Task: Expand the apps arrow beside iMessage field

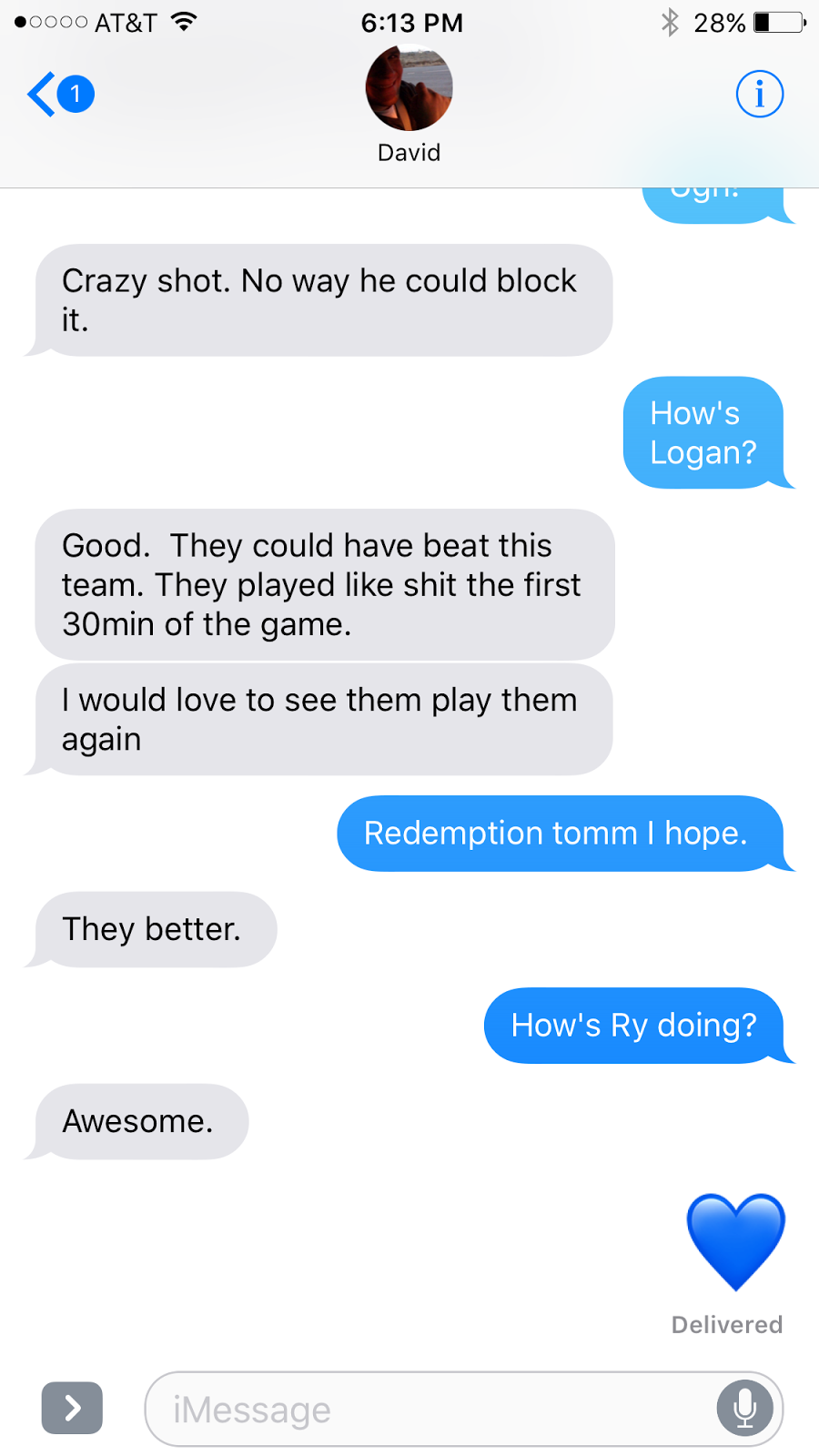Action: [72, 1408]
